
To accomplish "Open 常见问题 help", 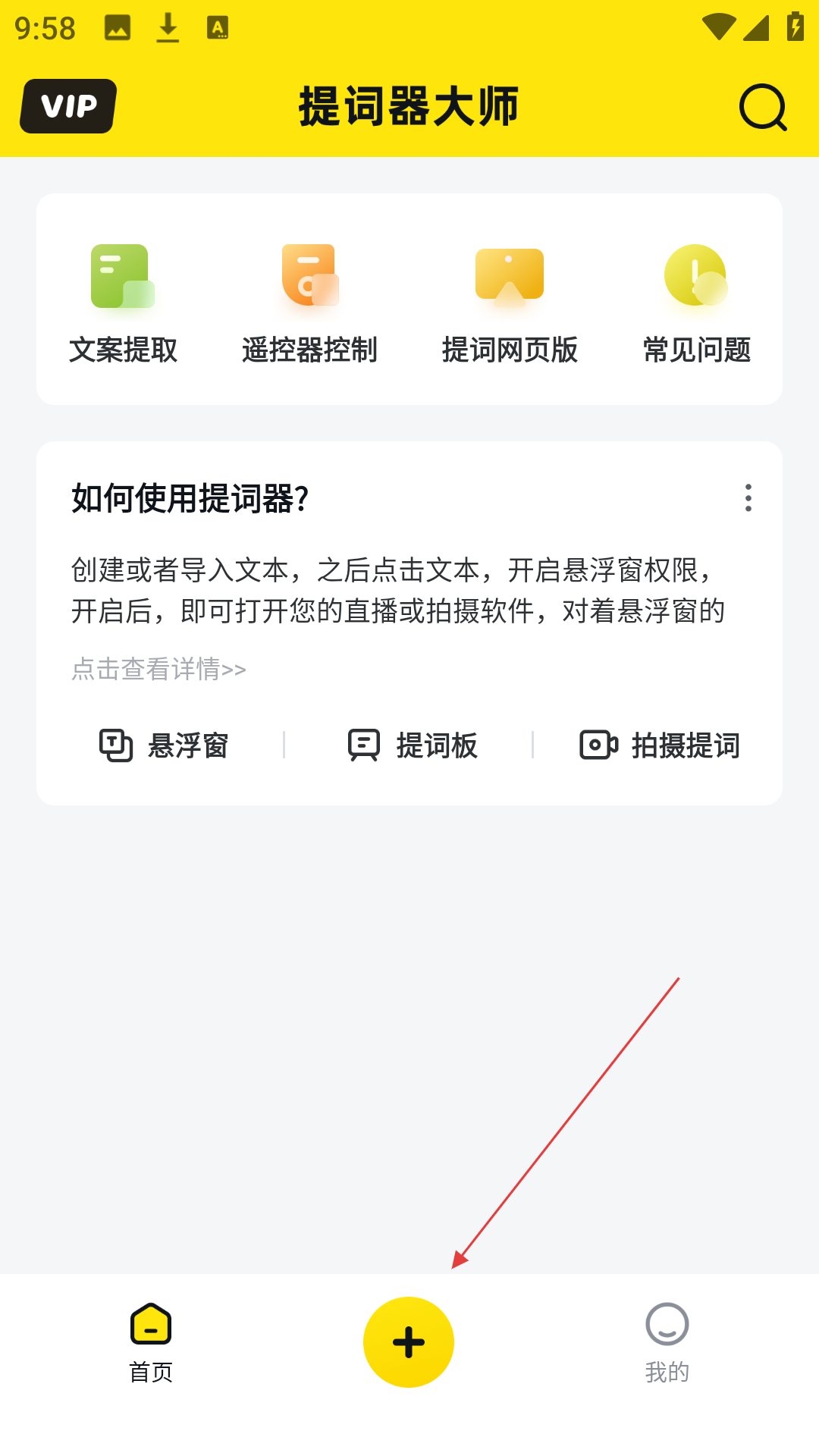I will click(x=696, y=304).
